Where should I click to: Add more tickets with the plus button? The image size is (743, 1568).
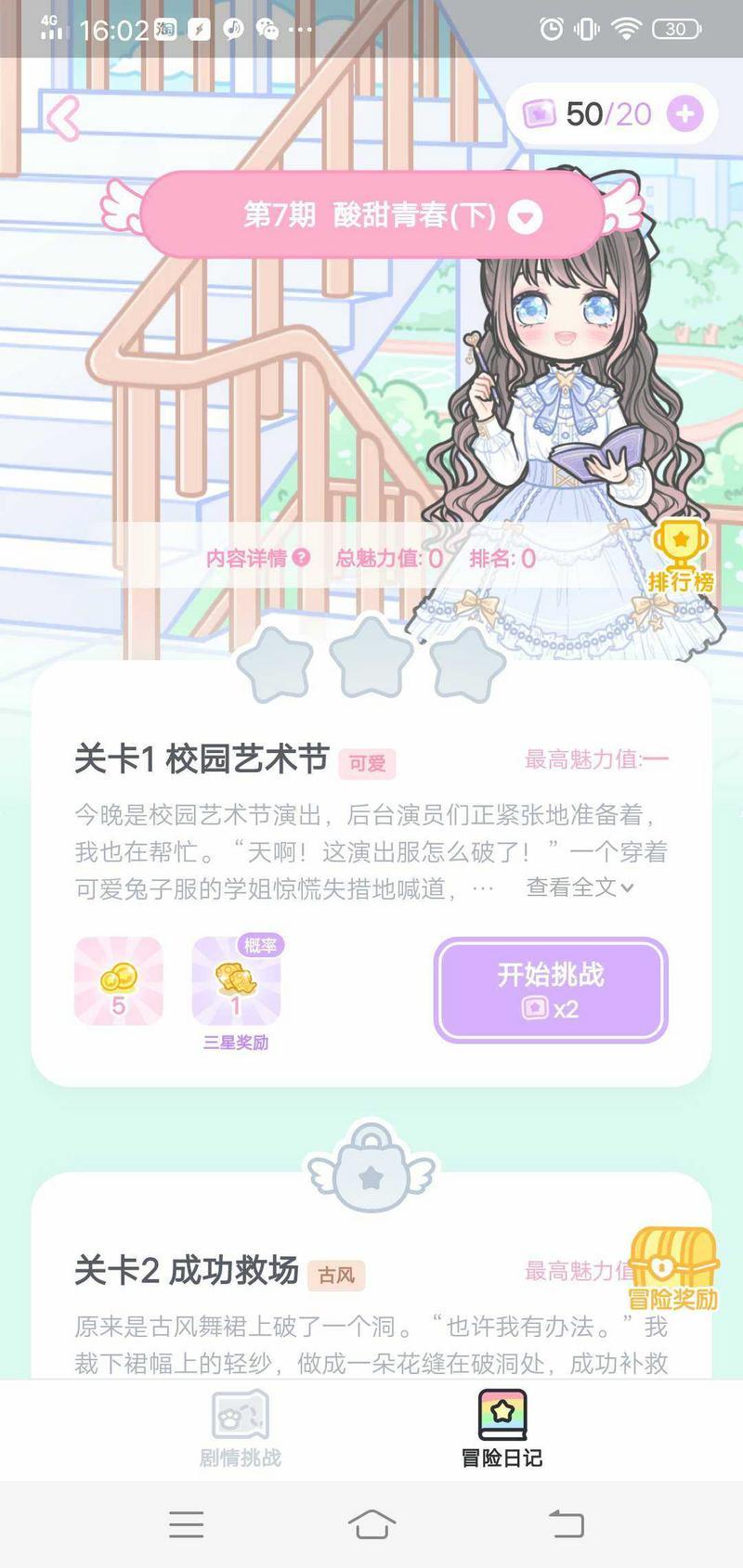coord(684,114)
